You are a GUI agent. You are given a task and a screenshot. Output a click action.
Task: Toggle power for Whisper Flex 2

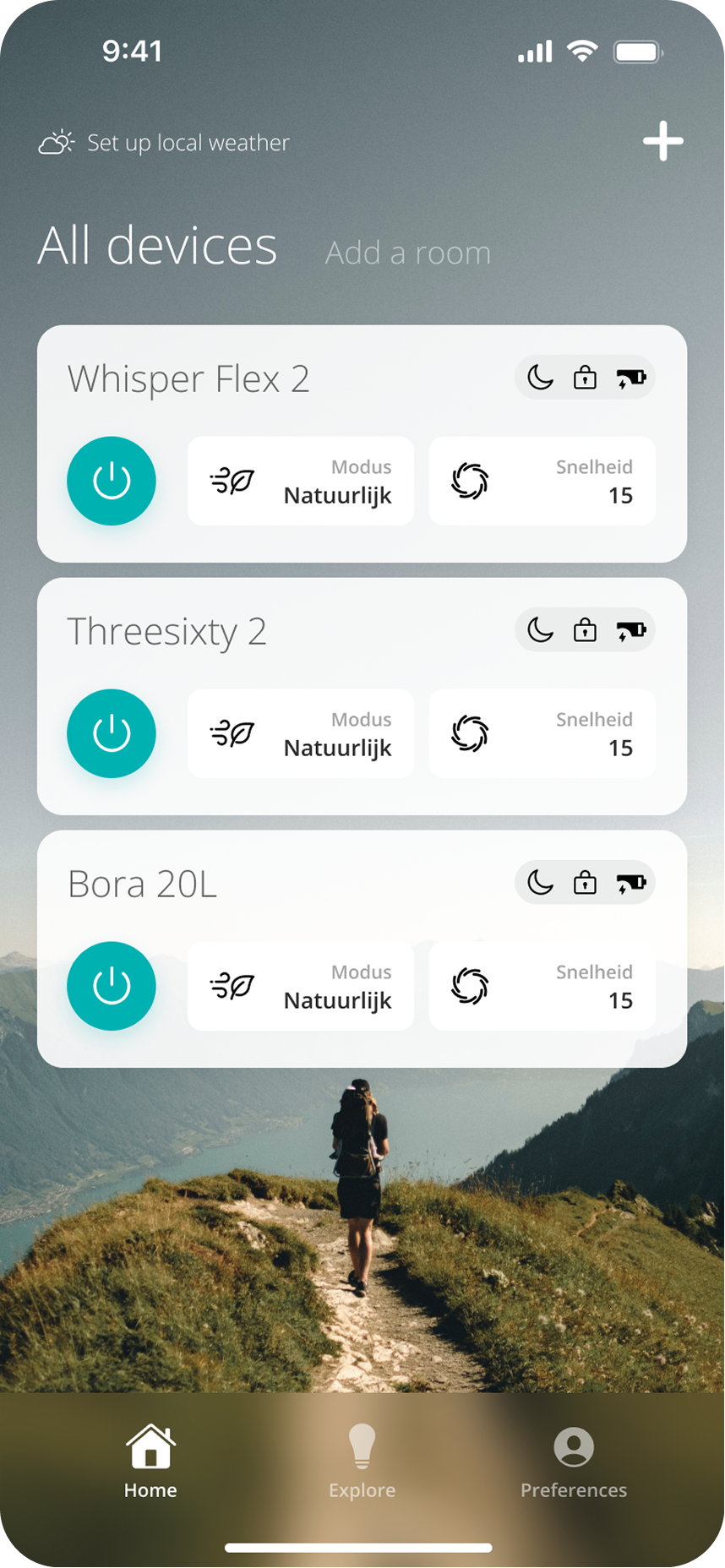click(112, 481)
